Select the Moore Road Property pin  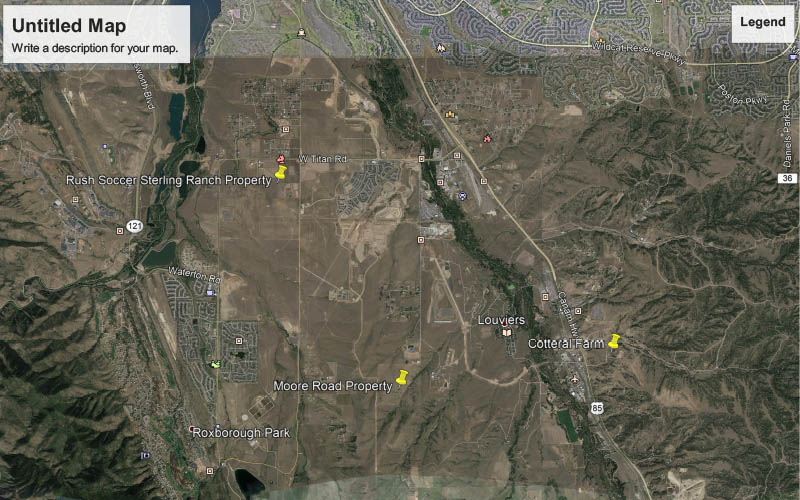pyautogui.click(x=402, y=377)
